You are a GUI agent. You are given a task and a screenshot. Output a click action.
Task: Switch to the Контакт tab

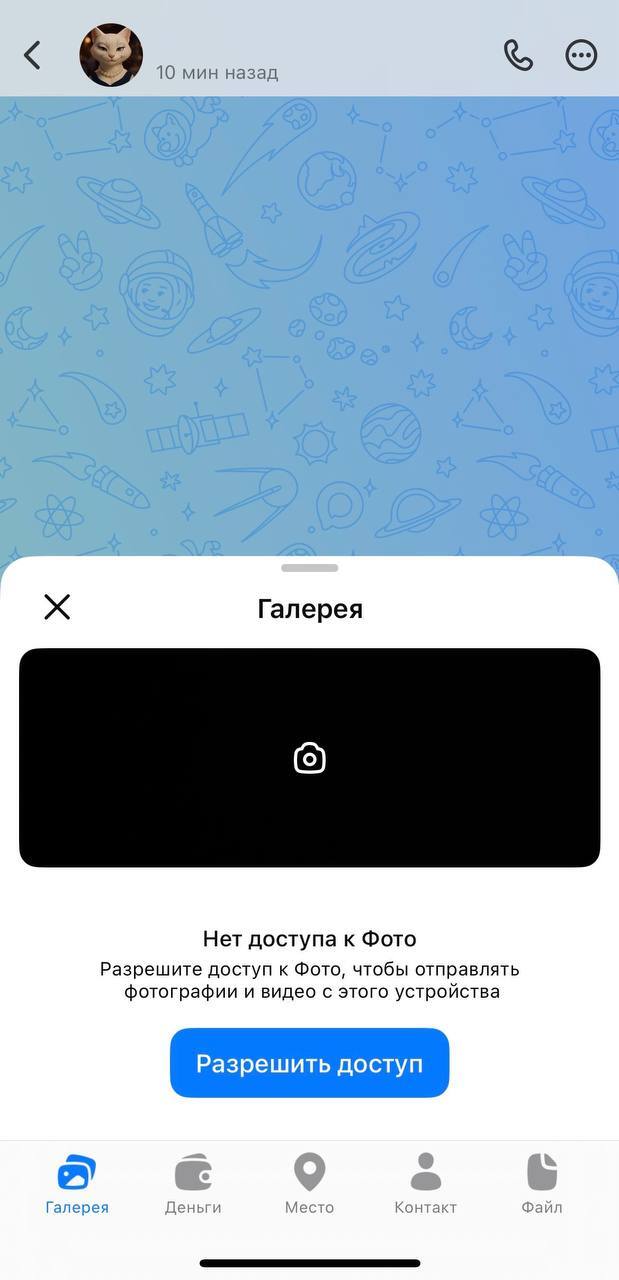tap(425, 1185)
